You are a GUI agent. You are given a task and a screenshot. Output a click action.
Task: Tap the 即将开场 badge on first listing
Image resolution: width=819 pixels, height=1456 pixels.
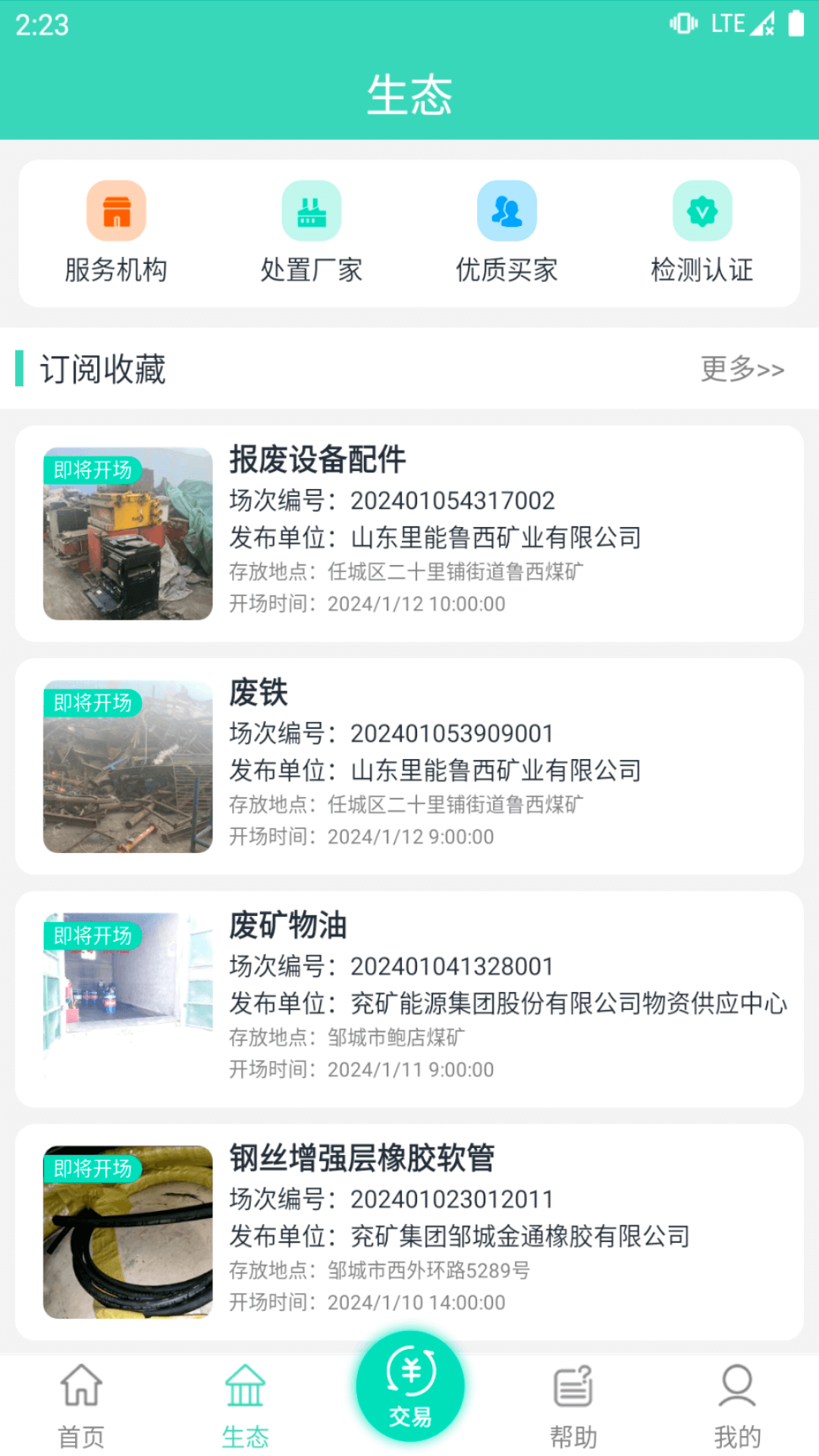tap(91, 470)
